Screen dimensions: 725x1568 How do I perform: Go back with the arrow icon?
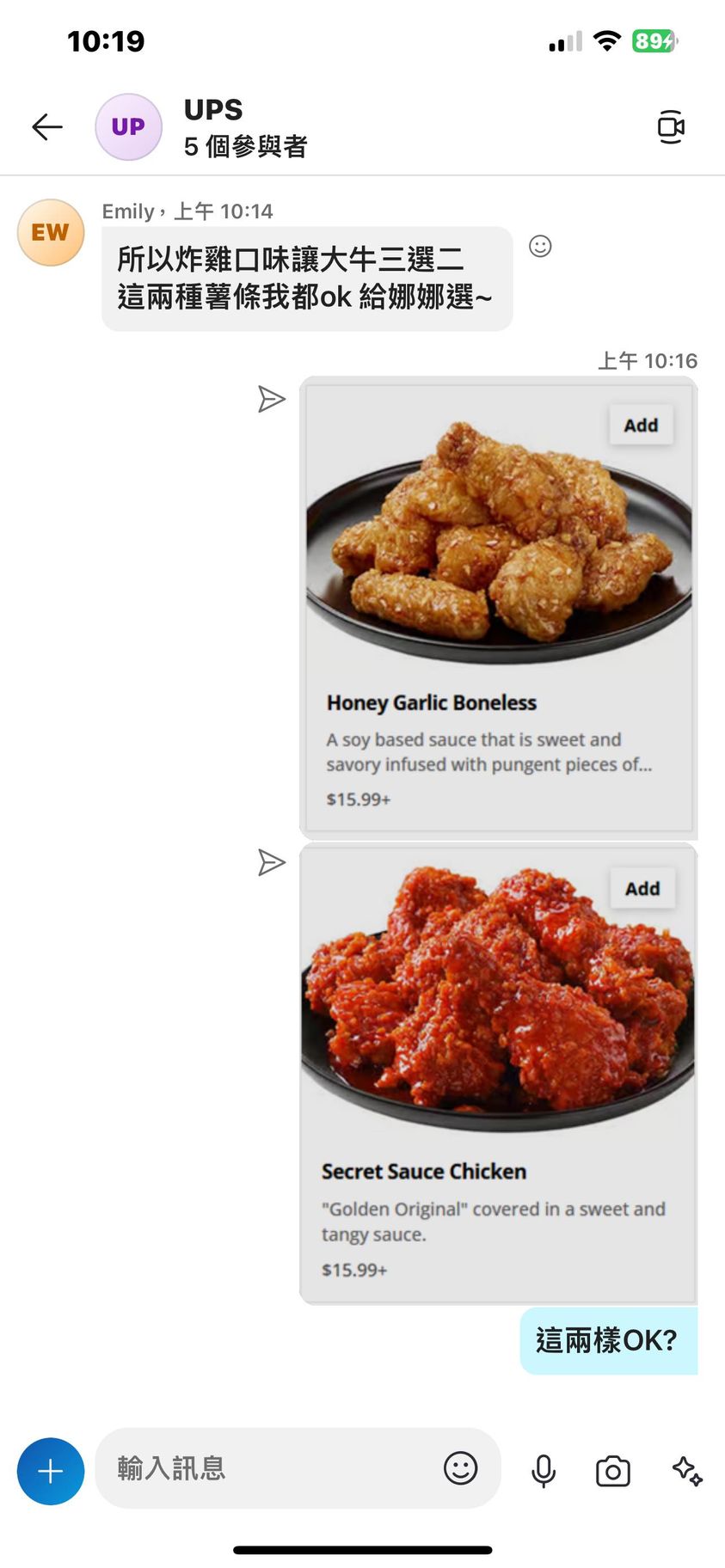coord(47,127)
